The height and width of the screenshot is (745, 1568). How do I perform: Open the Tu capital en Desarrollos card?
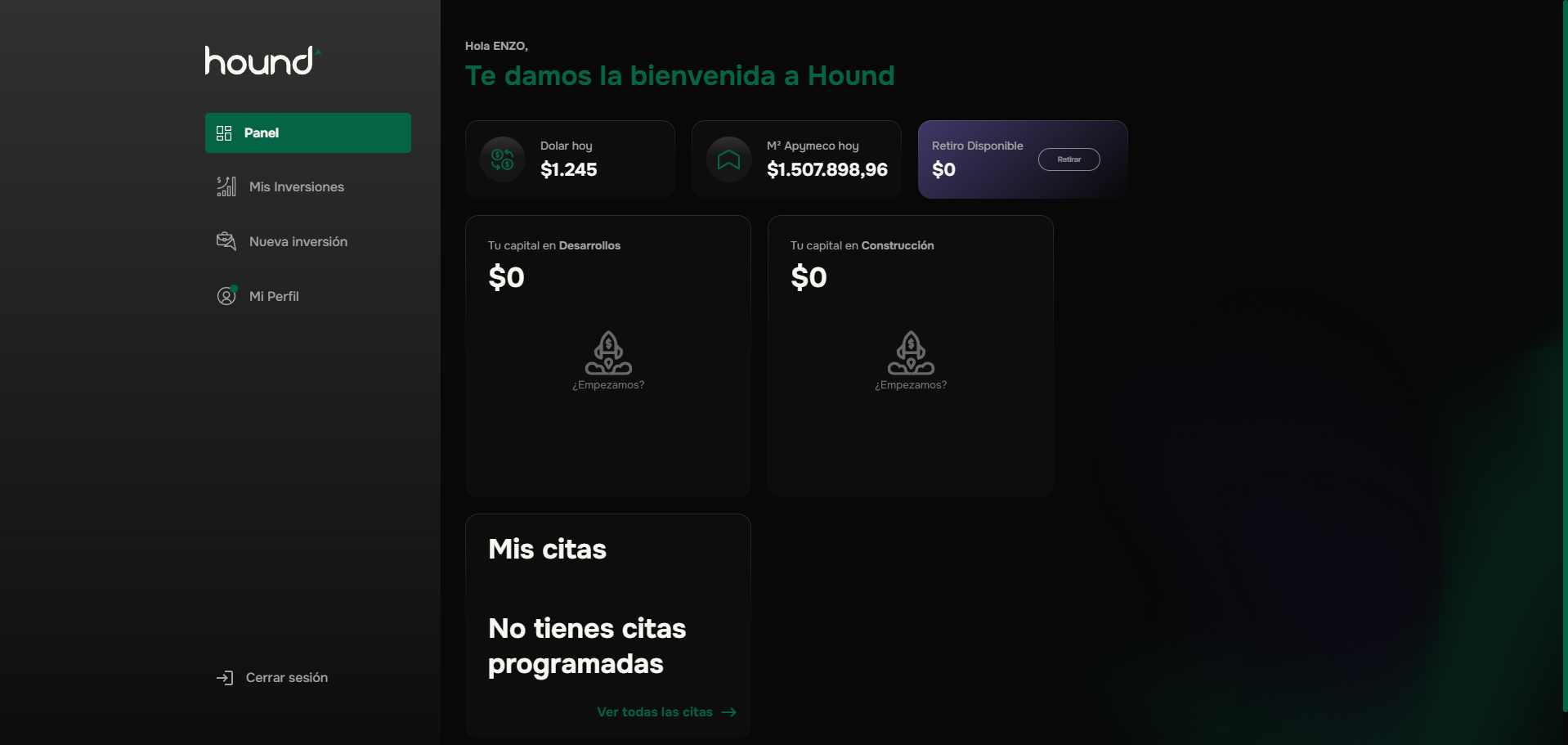(607, 356)
